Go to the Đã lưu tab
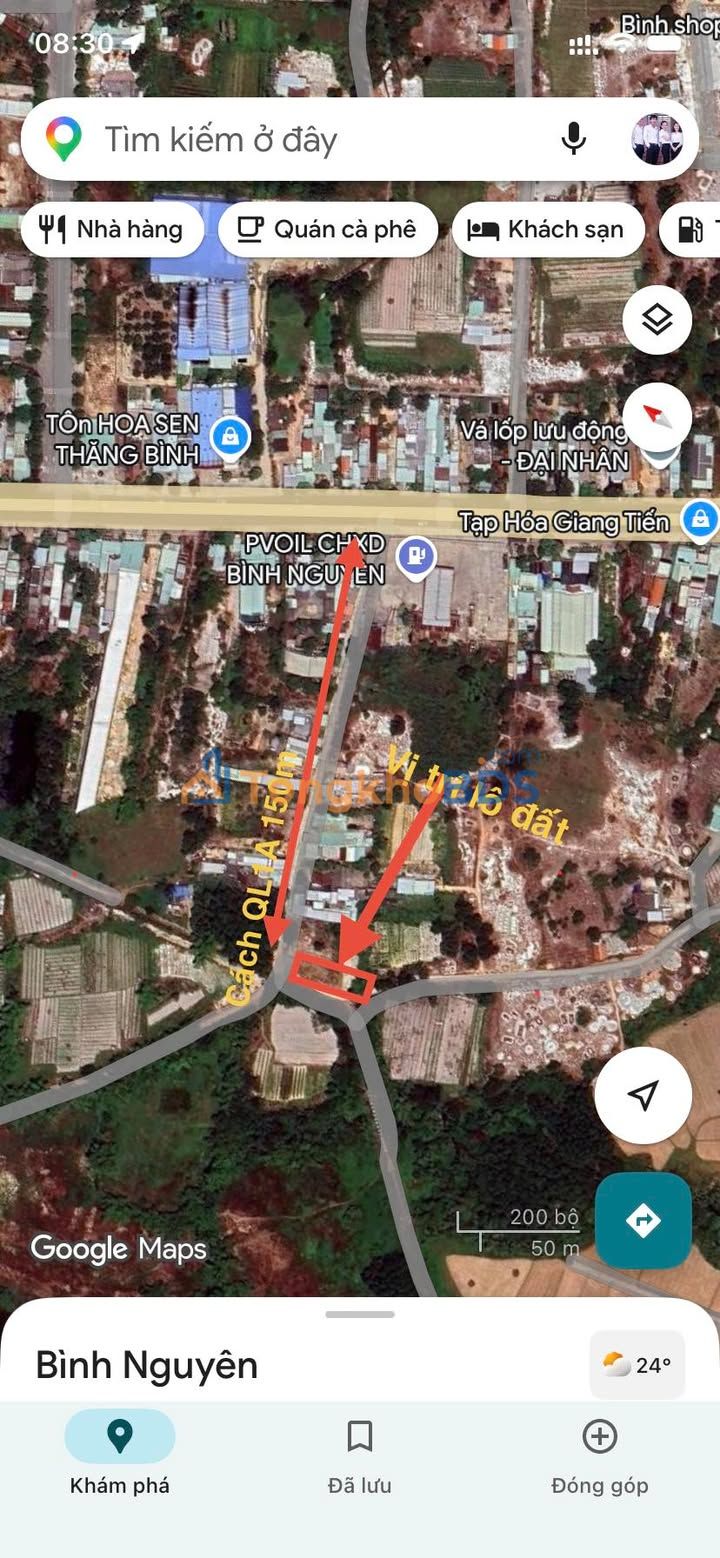The width and height of the screenshot is (720, 1558). coord(359,1452)
